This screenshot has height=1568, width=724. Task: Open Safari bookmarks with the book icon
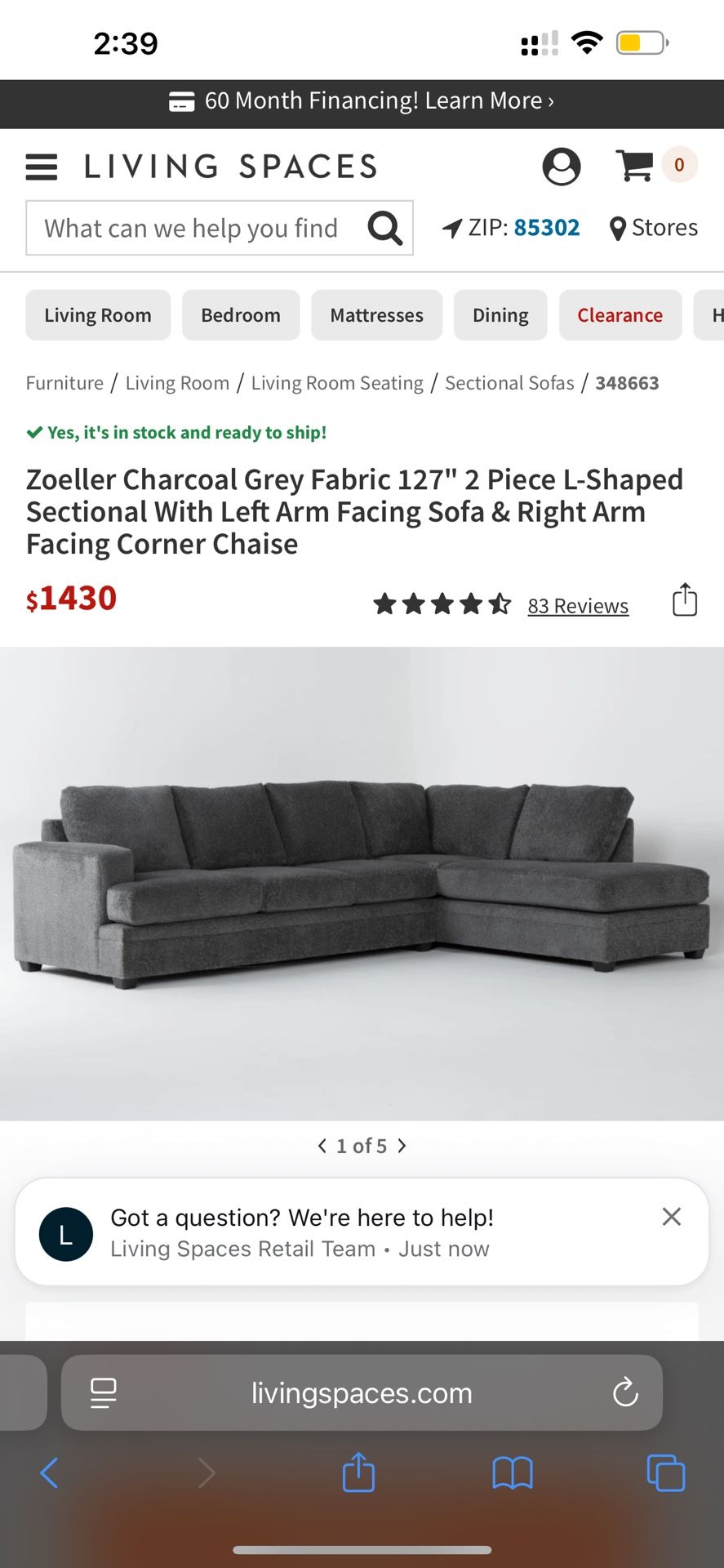click(x=512, y=1472)
